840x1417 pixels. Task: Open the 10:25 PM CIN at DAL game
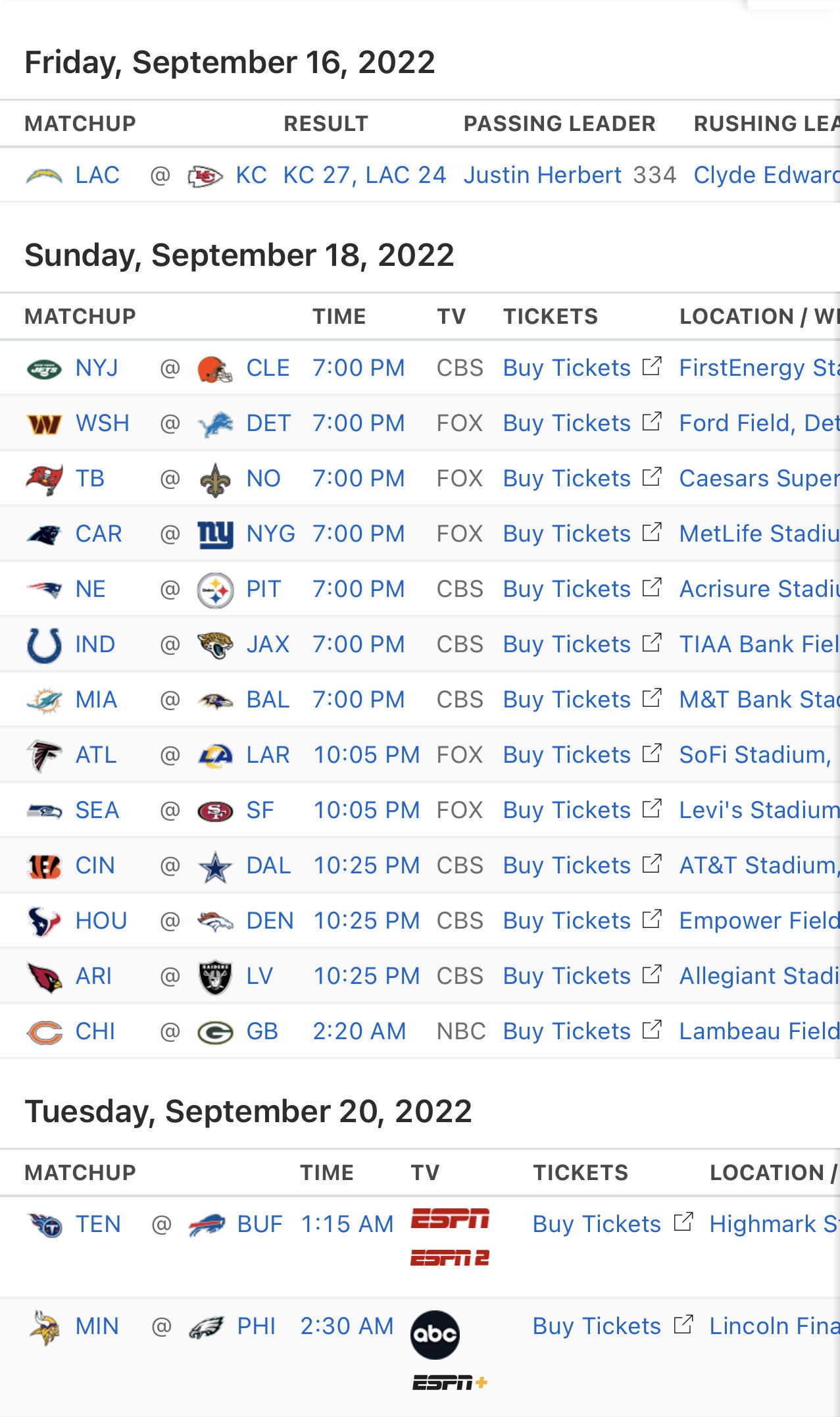366,865
